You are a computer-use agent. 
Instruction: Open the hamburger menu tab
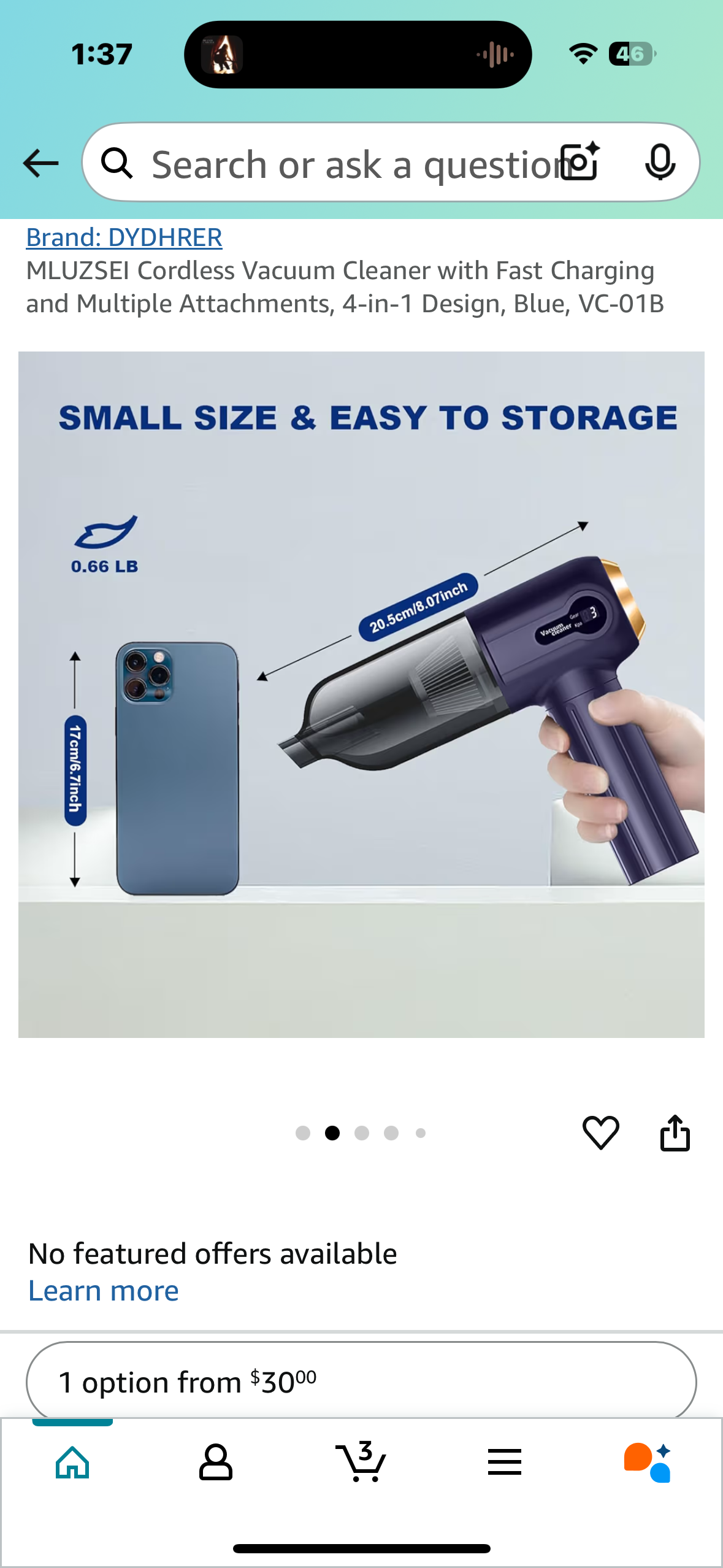point(505,1462)
